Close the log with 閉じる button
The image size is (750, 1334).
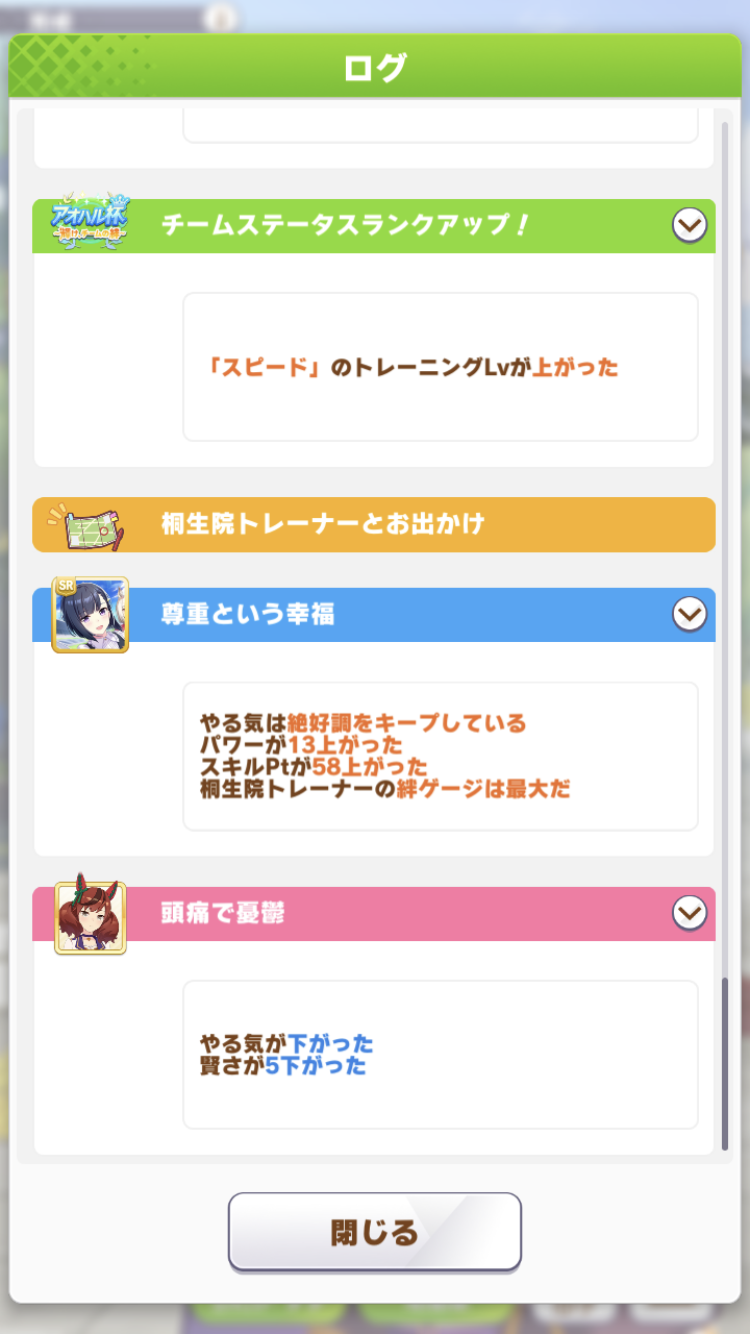375,1232
